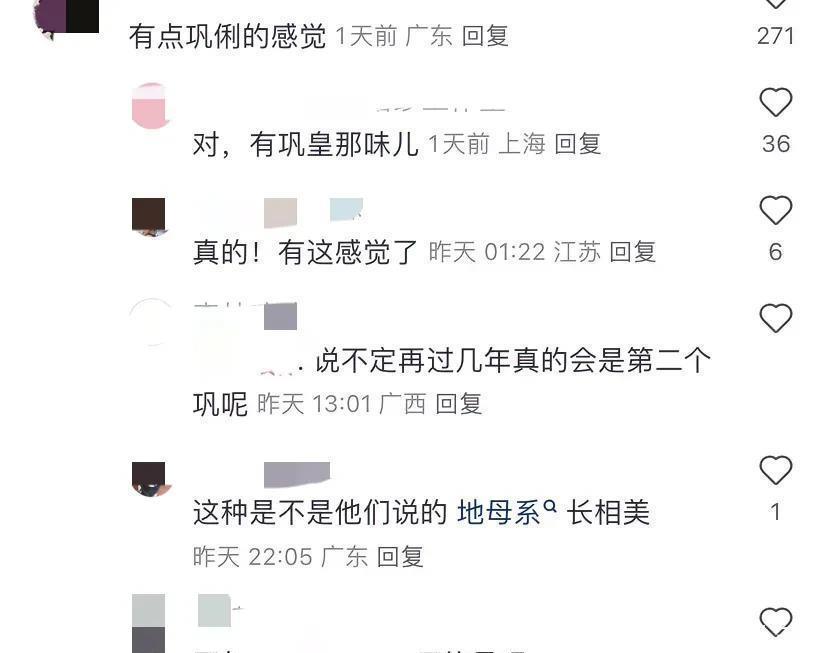Like the comment mentioning 地母系 长相美
Screen dimensions: 828x653
[x=776, y=471]
